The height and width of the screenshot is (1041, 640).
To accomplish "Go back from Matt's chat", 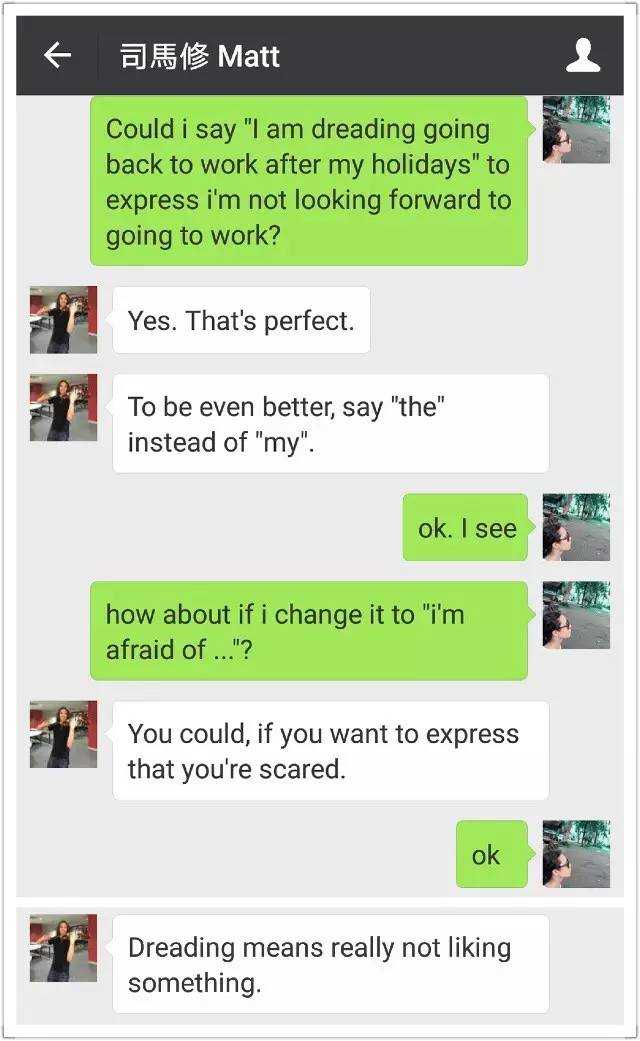I will [58, 55].
